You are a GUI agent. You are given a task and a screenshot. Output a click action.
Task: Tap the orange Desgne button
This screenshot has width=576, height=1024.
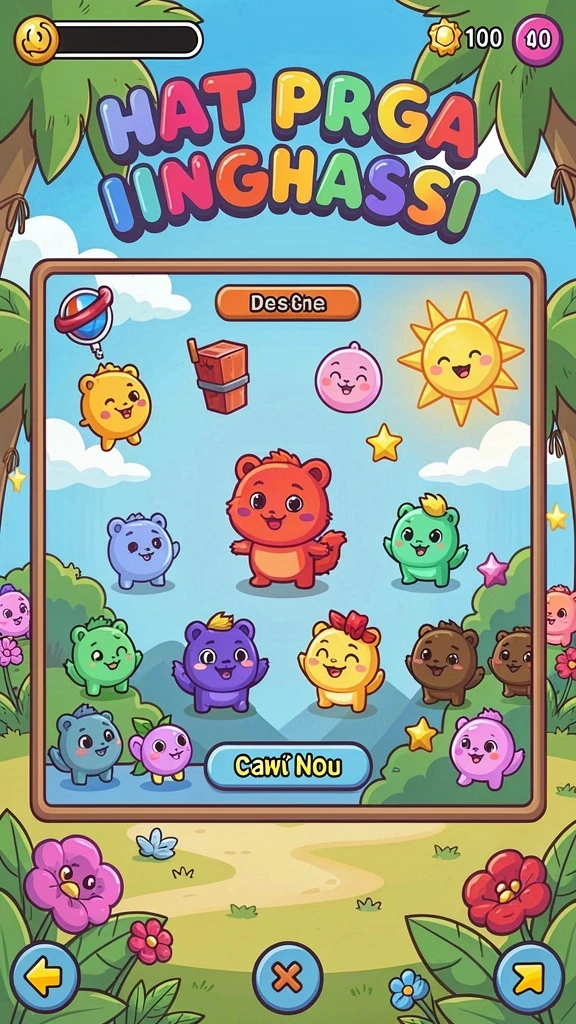pyautogui.click(x=288, y=303)
